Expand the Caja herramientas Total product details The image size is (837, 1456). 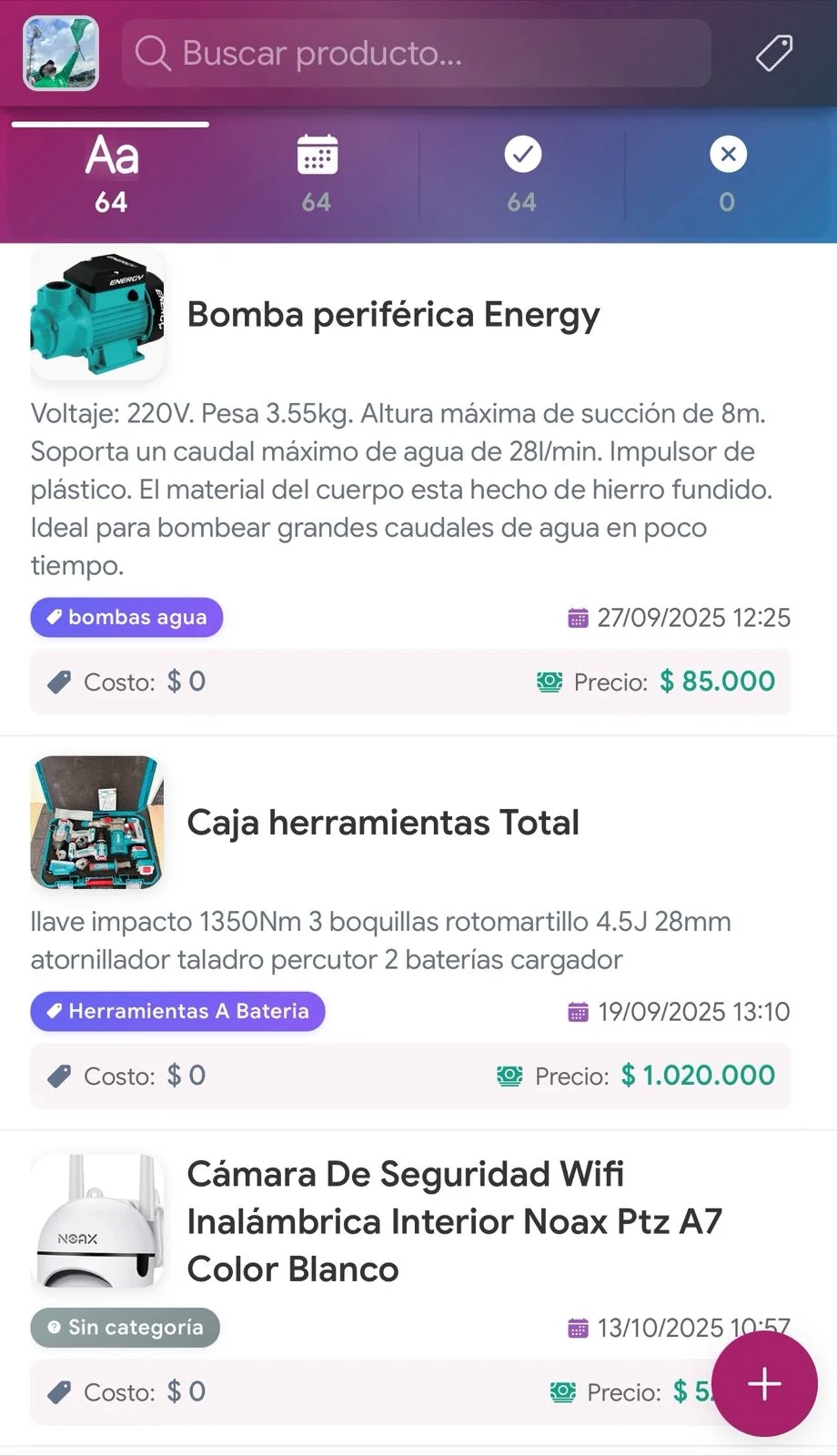(x=383, y=823)
